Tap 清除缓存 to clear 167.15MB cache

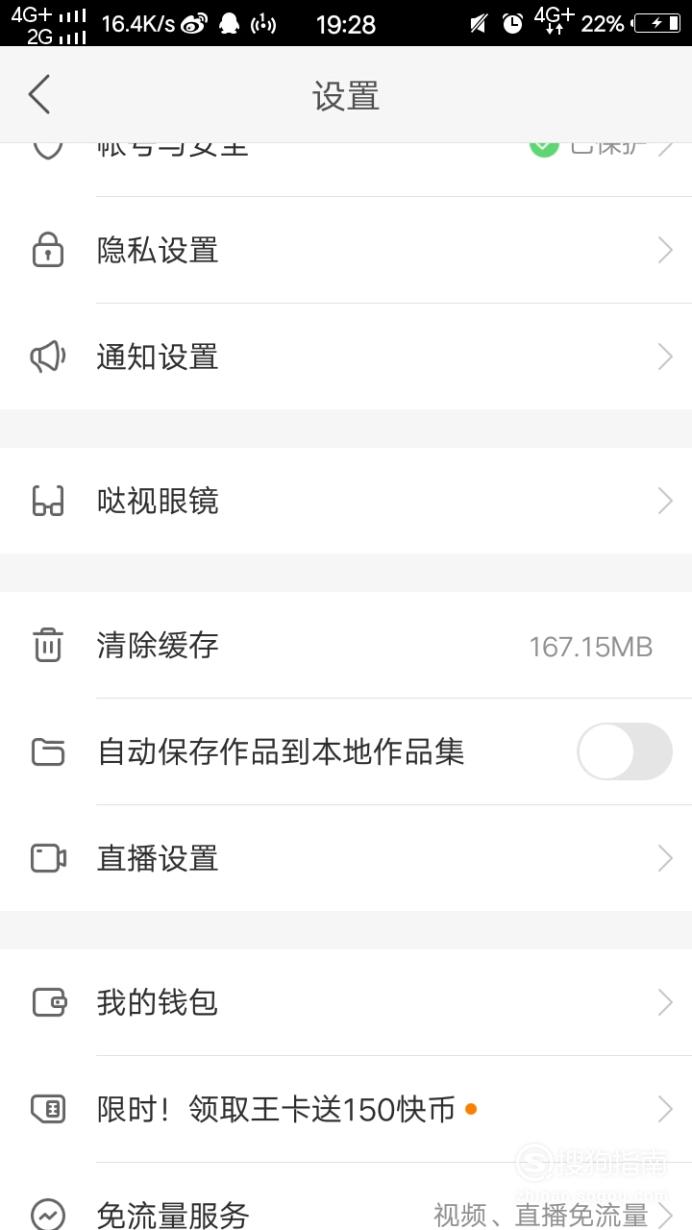point(346,645)
